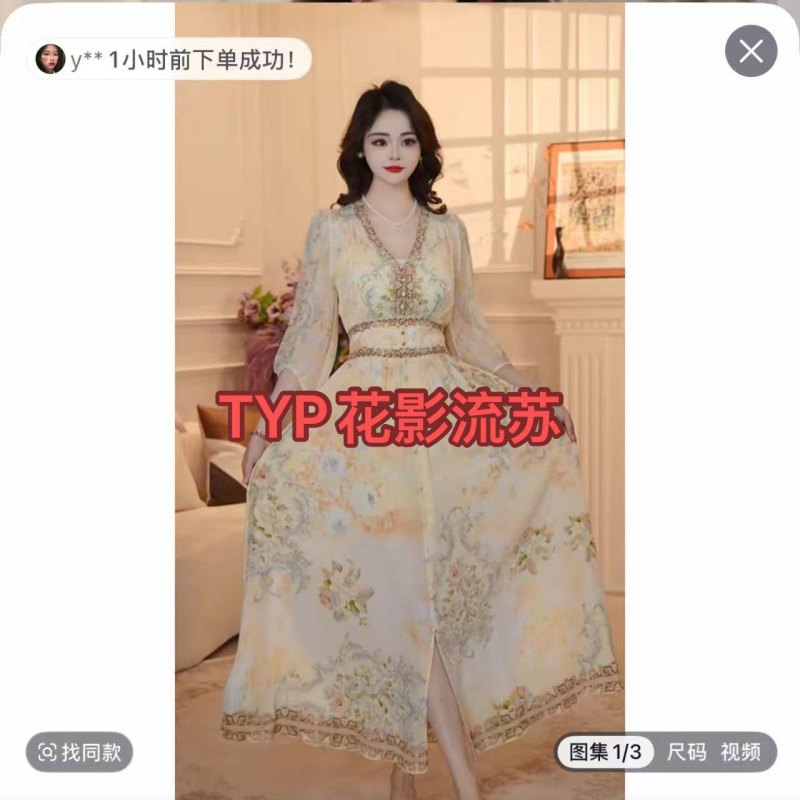Switch to the 视频 video tab
800x800 pixels.
tap(741, 752)
